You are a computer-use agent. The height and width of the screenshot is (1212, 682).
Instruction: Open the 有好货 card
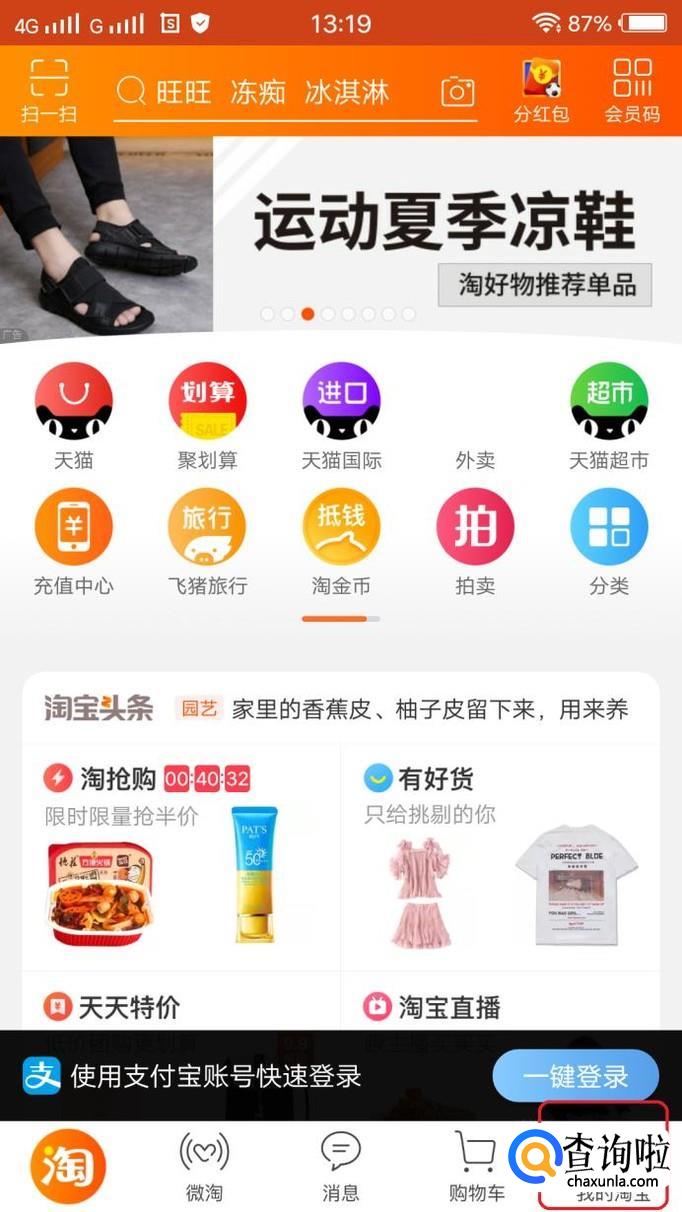pos(500,858)
